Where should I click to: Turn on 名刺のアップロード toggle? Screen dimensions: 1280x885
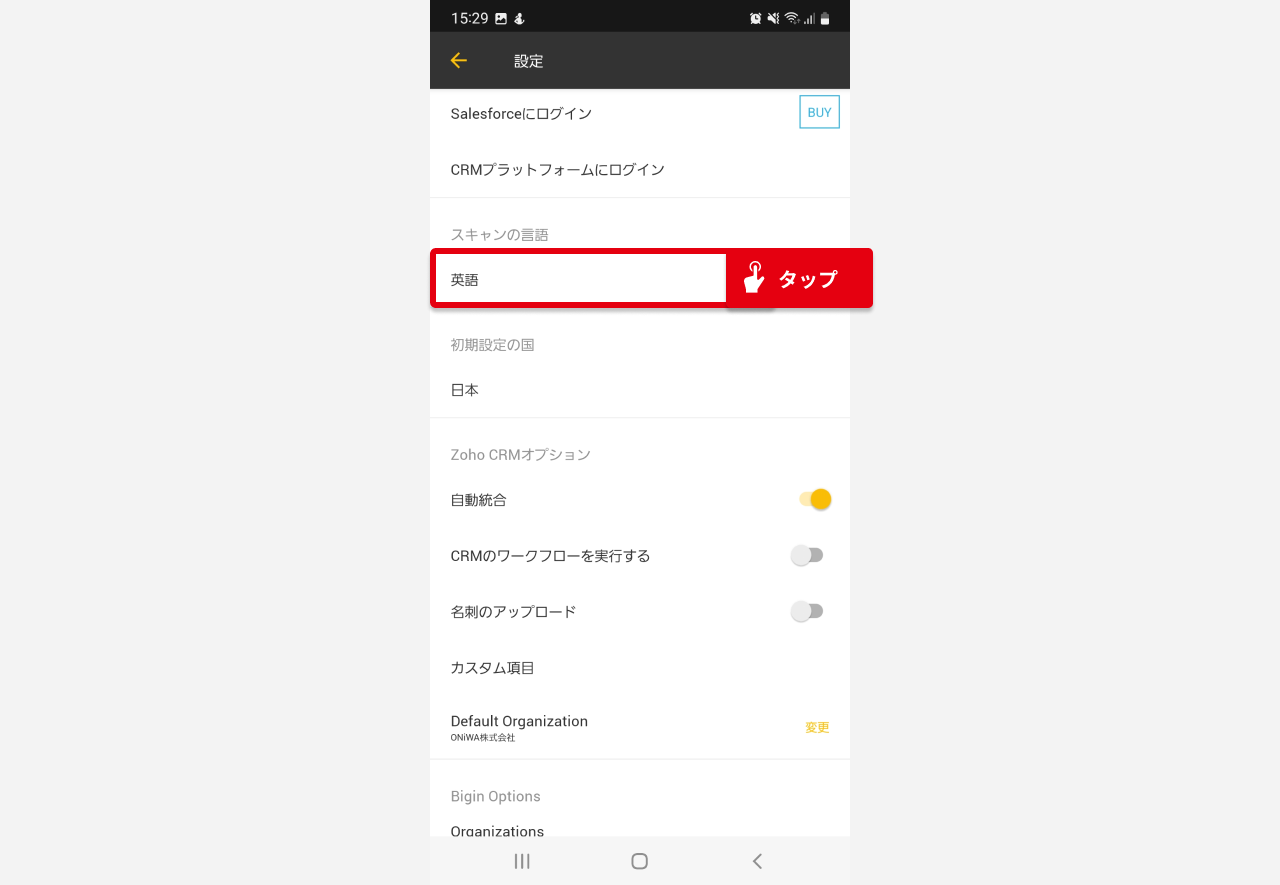click(x=807, y=611)
